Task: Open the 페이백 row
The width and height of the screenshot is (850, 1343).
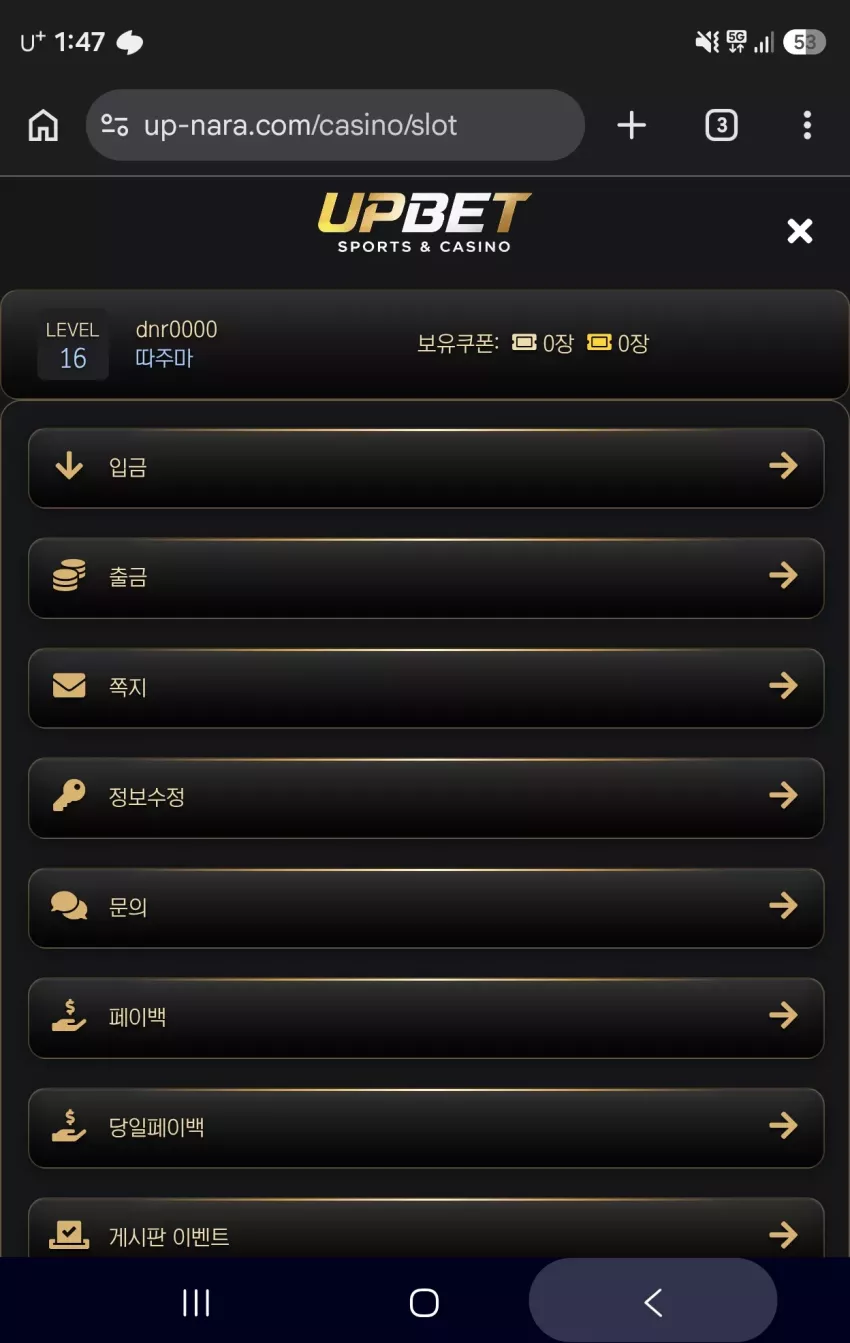Action: pyautogui.click(x=426, y=1018)
